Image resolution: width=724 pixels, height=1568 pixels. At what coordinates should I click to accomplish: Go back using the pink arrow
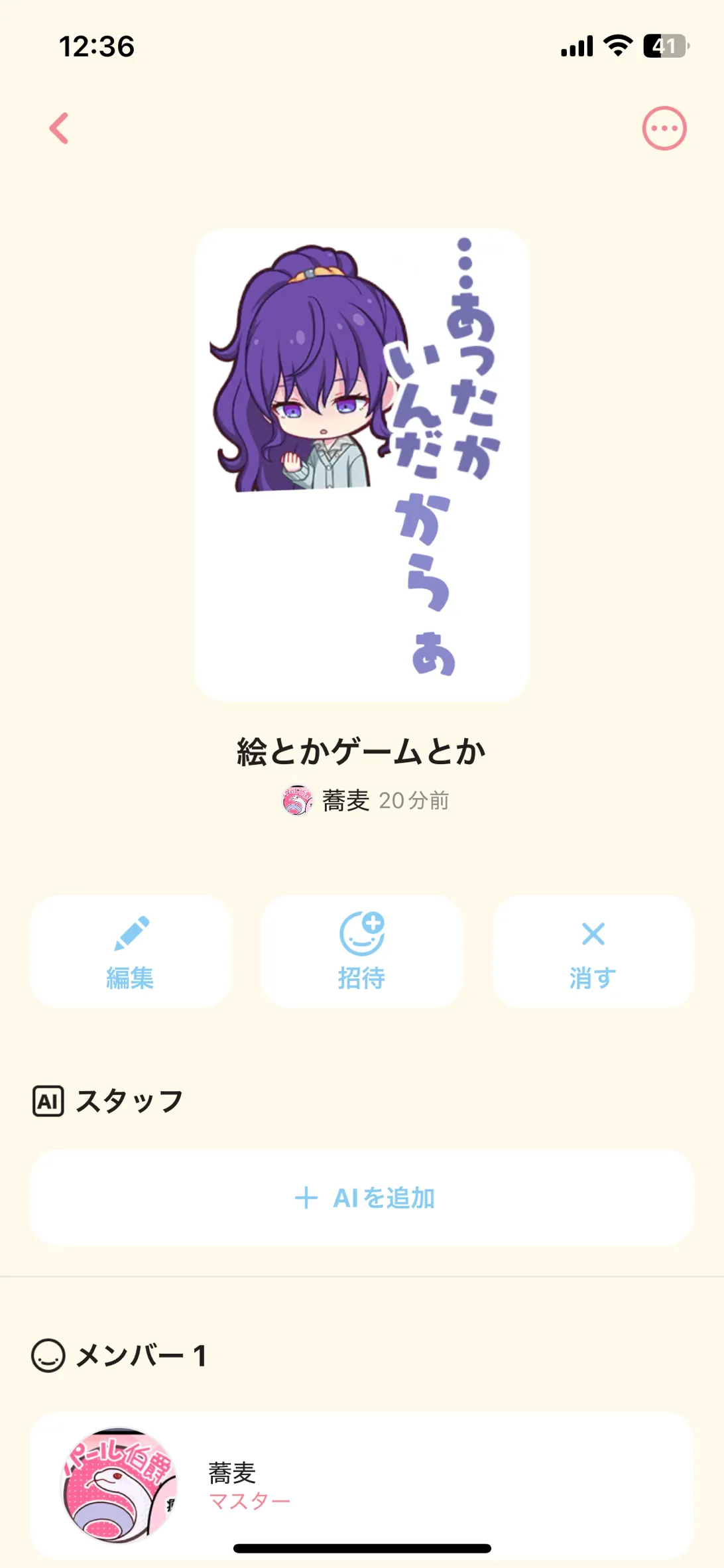[59, 128]
